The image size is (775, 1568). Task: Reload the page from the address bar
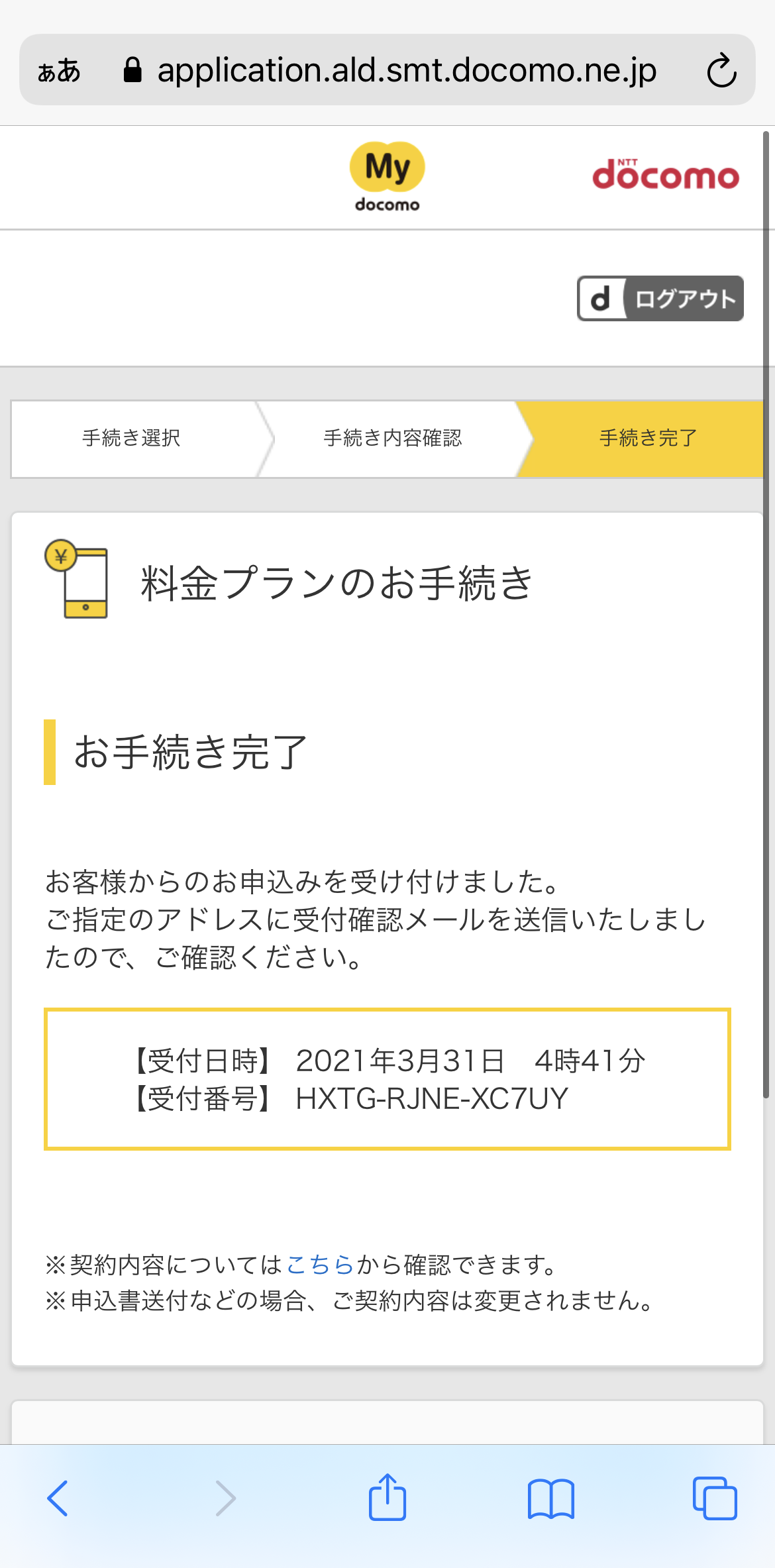coord(721,70)
